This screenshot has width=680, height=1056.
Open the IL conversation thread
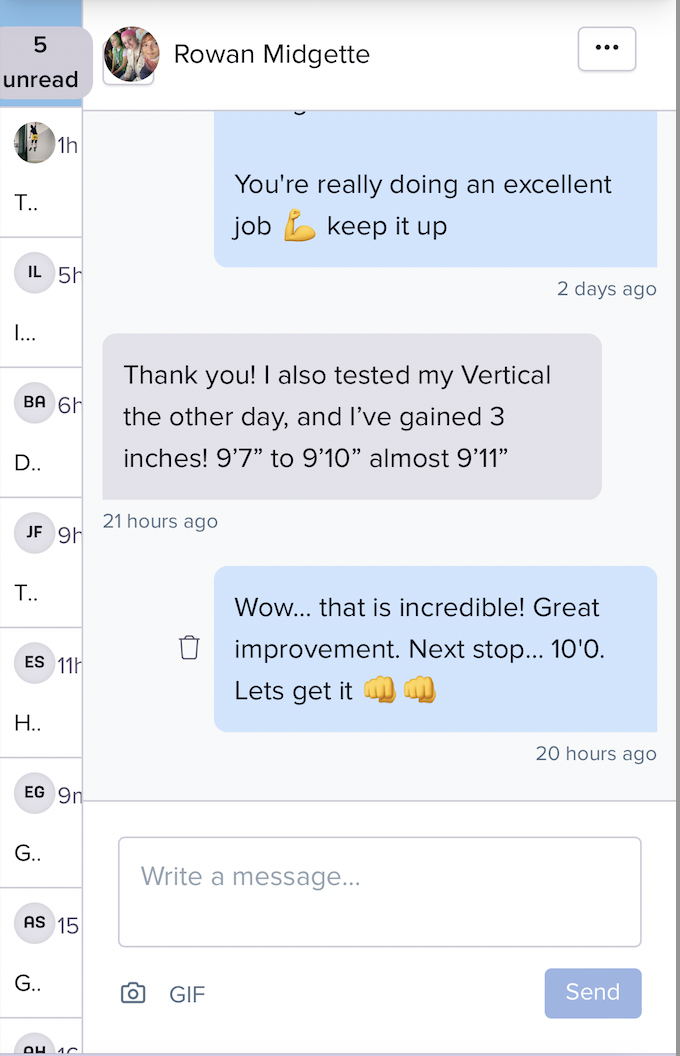click(41, 302)
